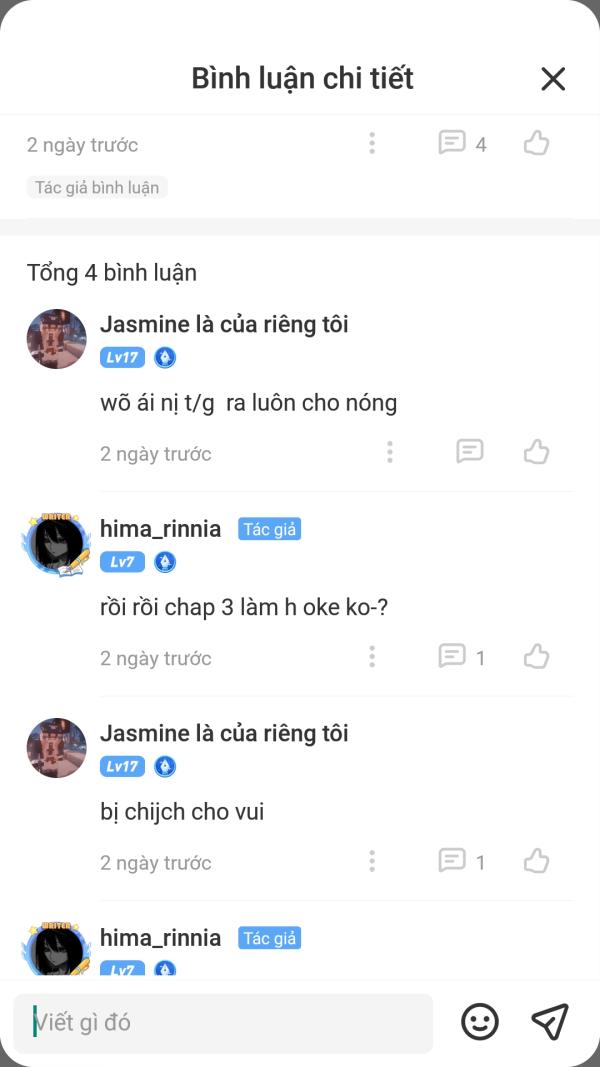The height and width of the screenshot is (1067, 600).
Task: Open overflow menu on the author's top comment
Action: pos(372,144)
